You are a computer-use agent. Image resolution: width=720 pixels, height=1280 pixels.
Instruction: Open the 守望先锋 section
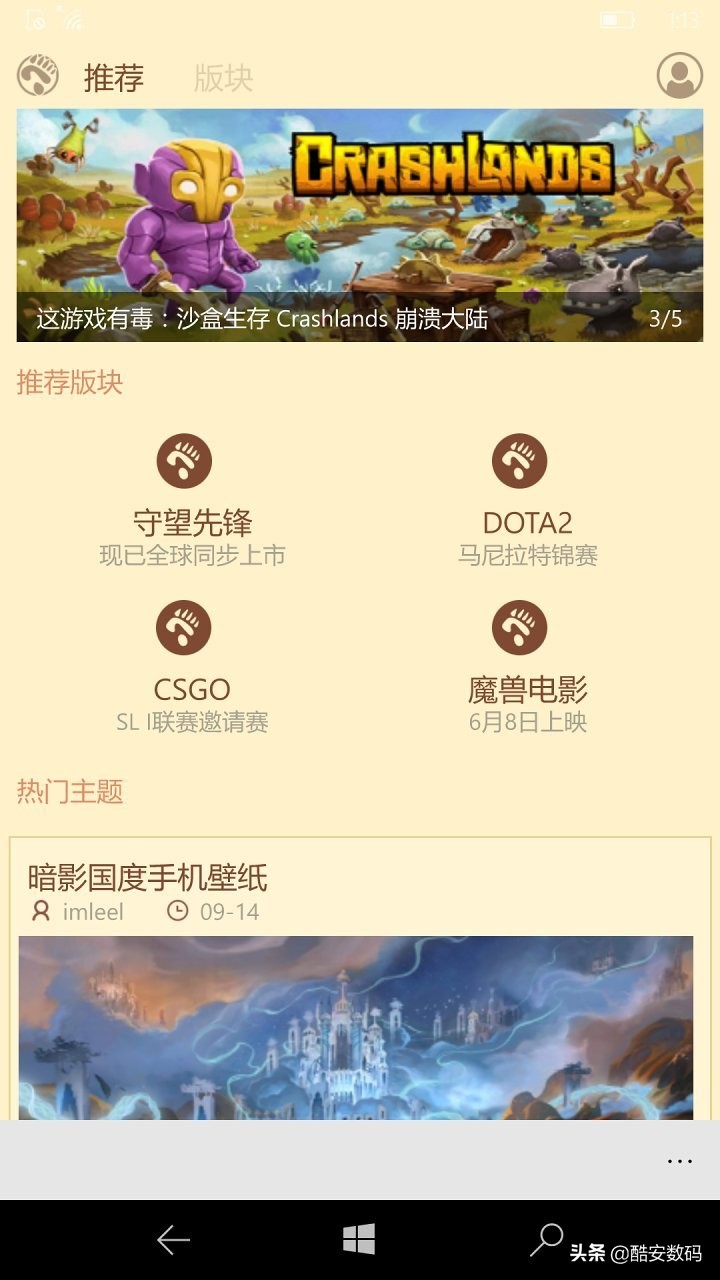(192, 500)
